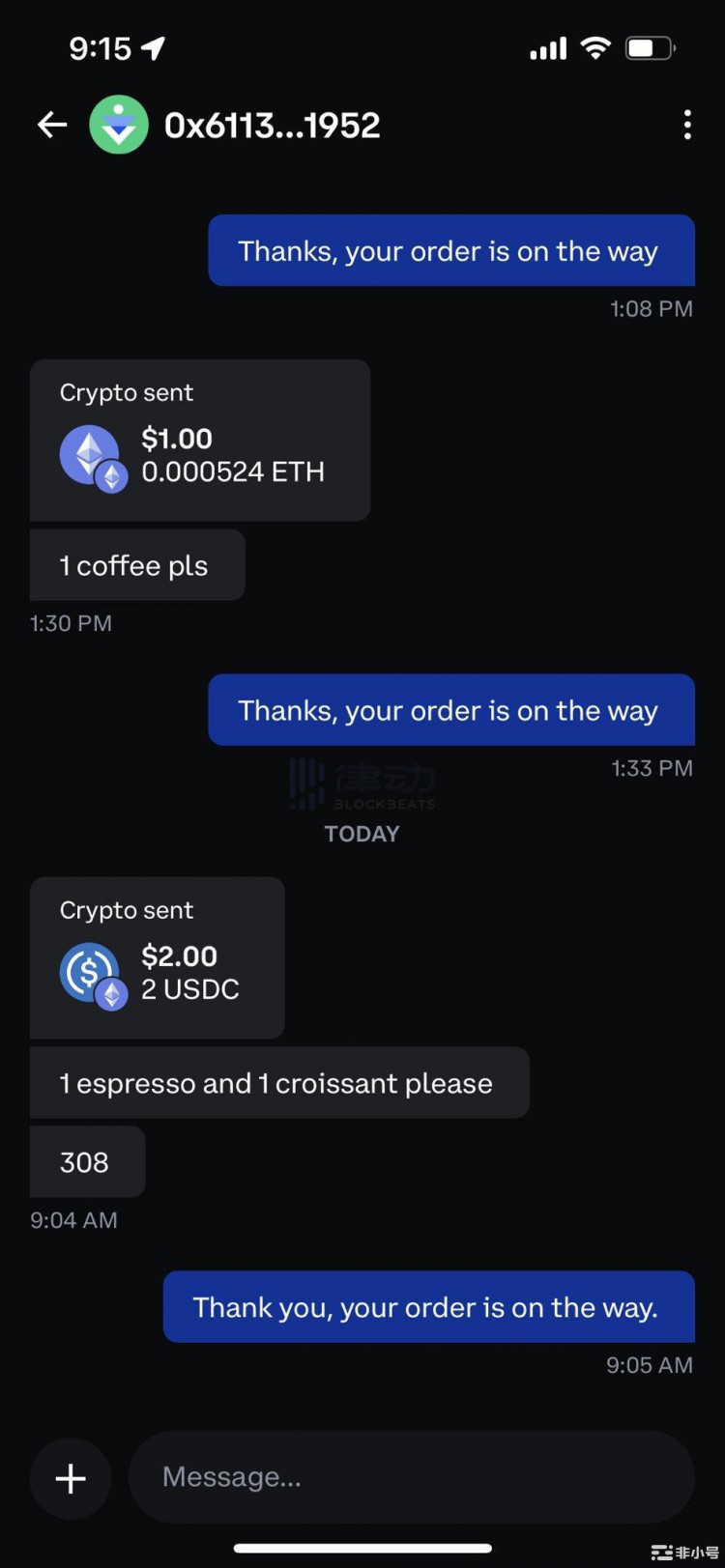Image resolution: width=725 pixels, height=1568 pixels.
Task: Tap the back arrow to exit chat
Action: (x=51, y=125)
